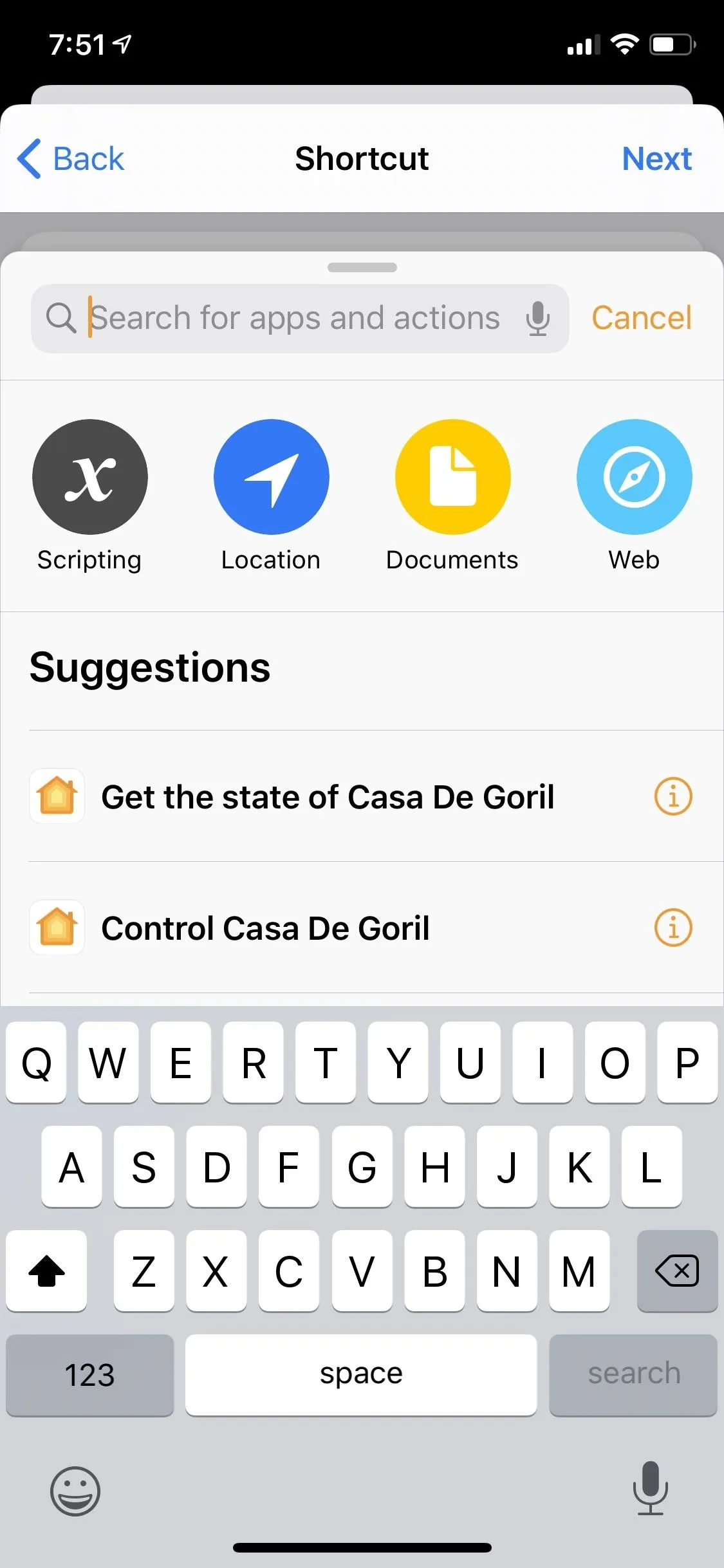Open the Documents category
The height and width of the screenshot is (1568, 724).
tap(452, 496)
